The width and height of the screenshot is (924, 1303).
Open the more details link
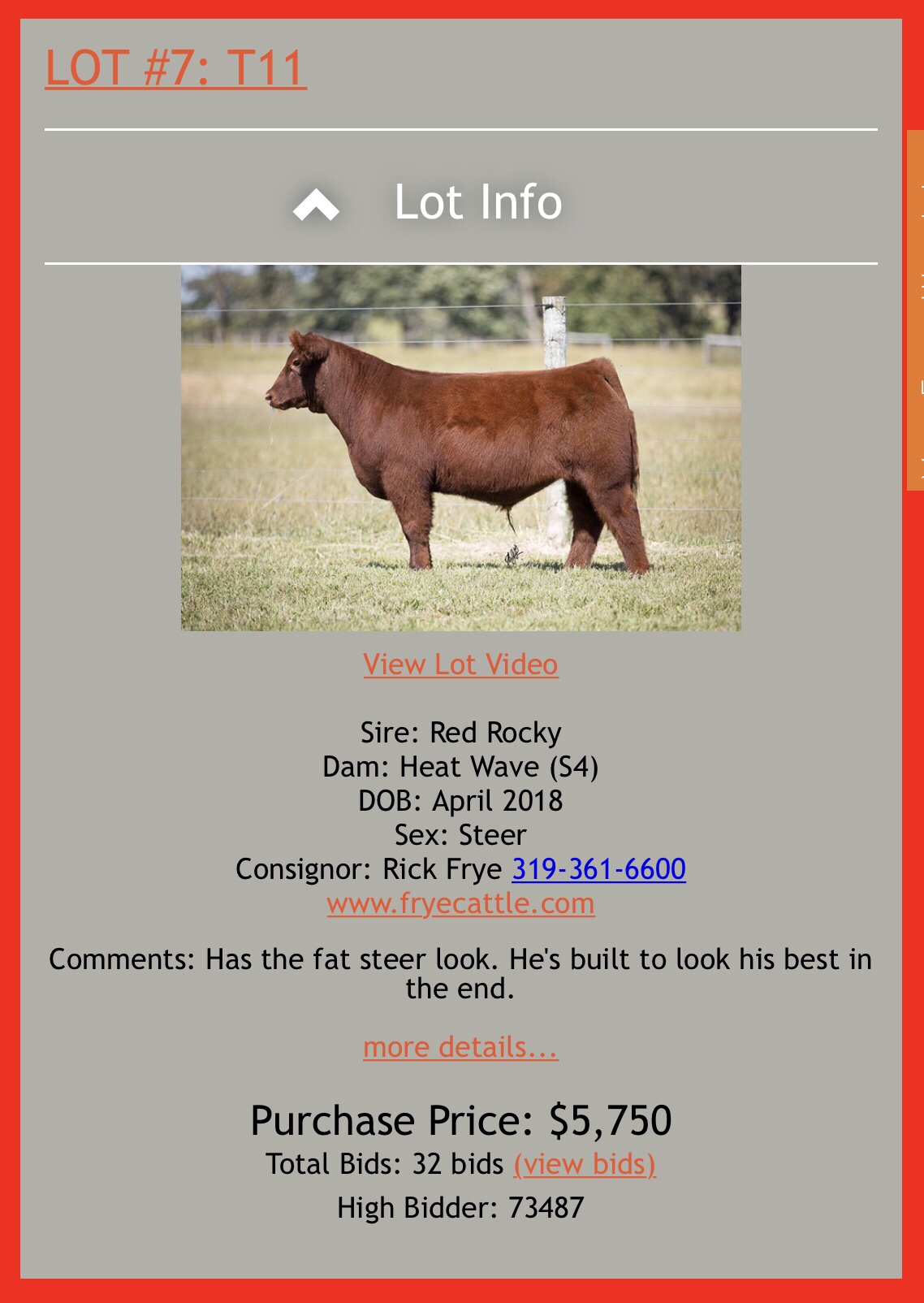point(460,1047)
